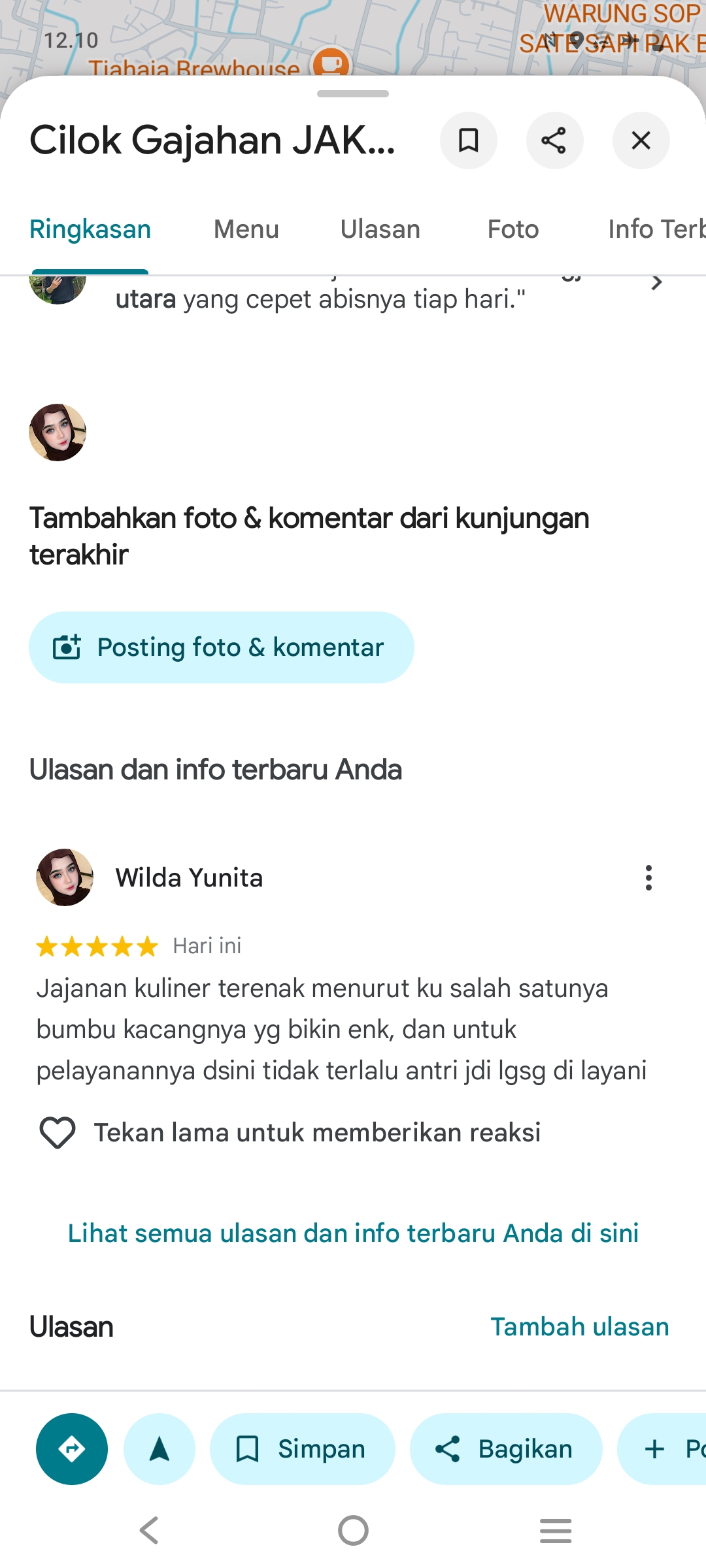Get directions with the round teal button
Screen dimensions: 706x1568
click(x=72, y=1449)
